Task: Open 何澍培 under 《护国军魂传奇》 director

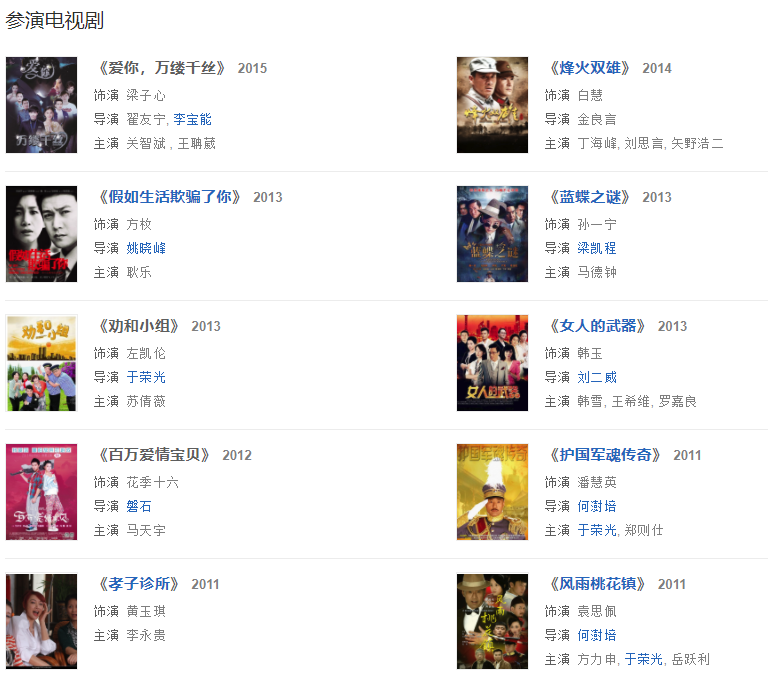Action: click(597, 506)
